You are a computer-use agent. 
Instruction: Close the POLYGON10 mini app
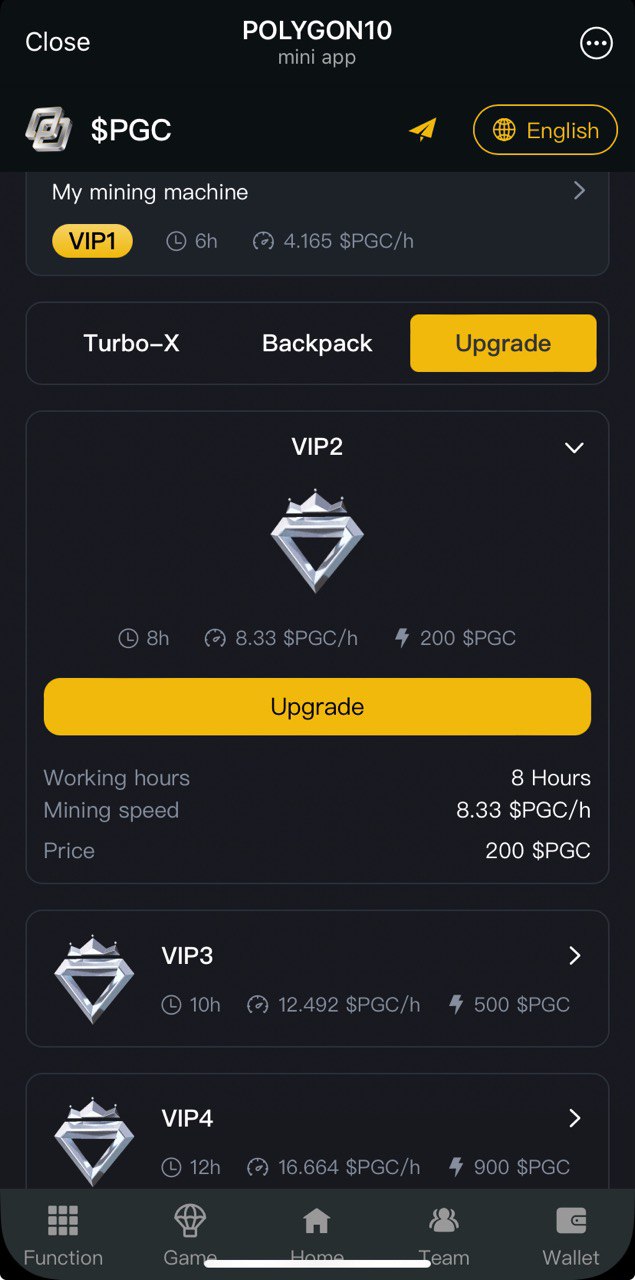(x=57, y=42)
